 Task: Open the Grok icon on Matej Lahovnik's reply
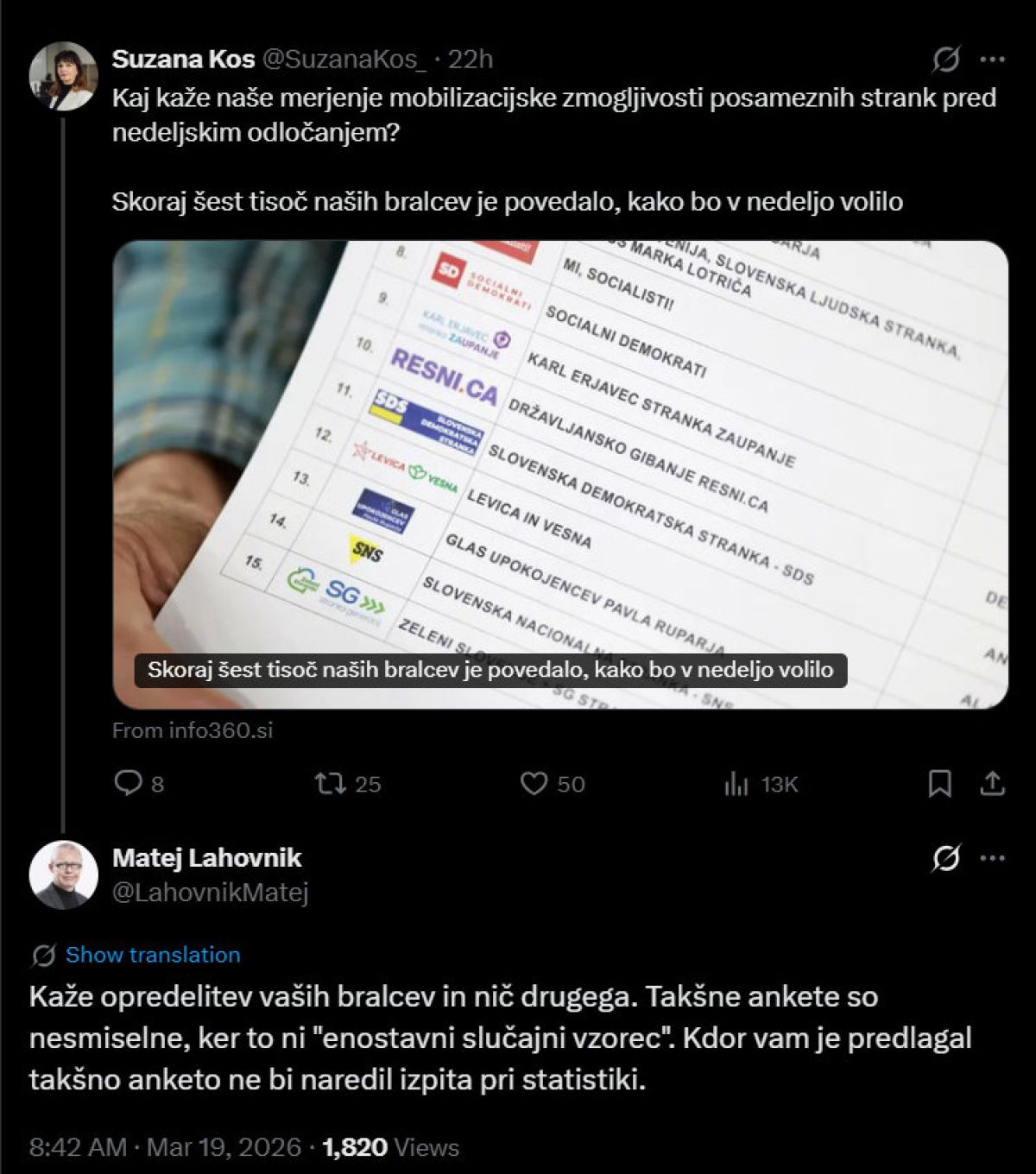coord(946,859)
